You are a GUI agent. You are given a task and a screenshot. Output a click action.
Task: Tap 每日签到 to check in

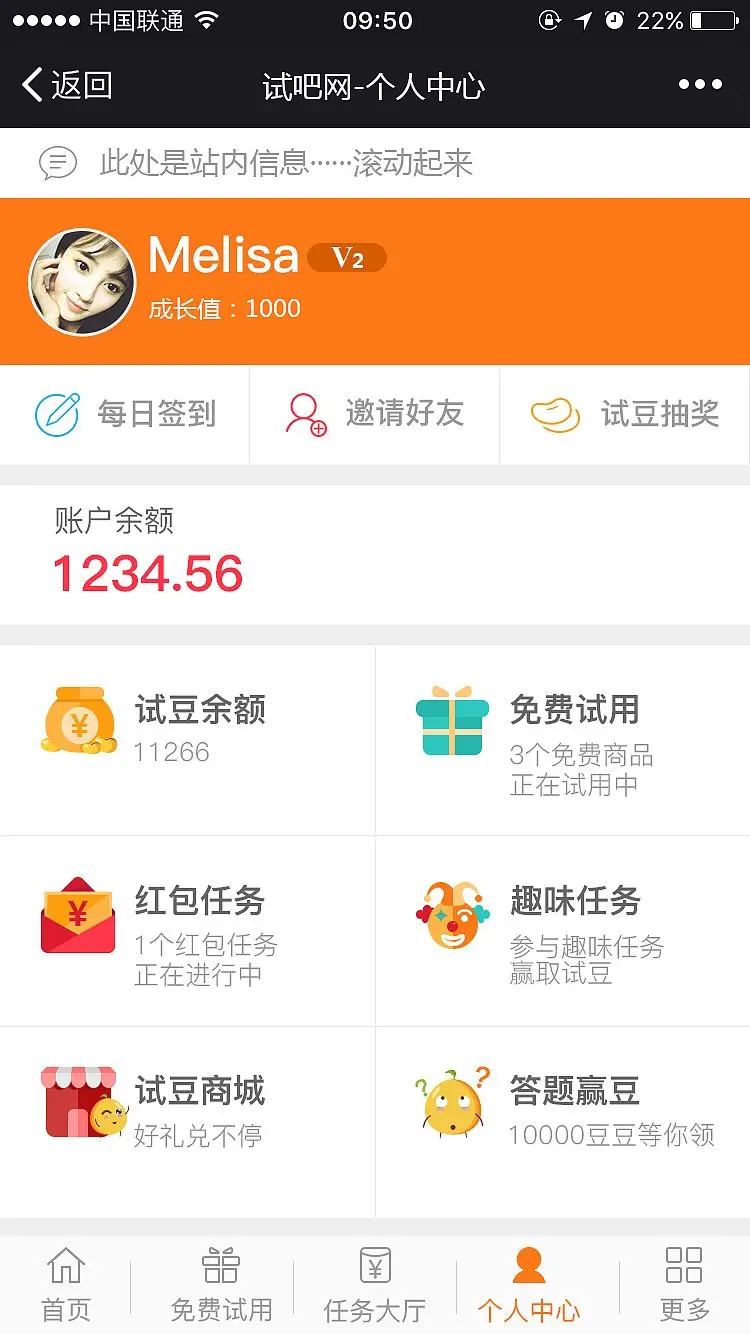click(x=125, y=414)
